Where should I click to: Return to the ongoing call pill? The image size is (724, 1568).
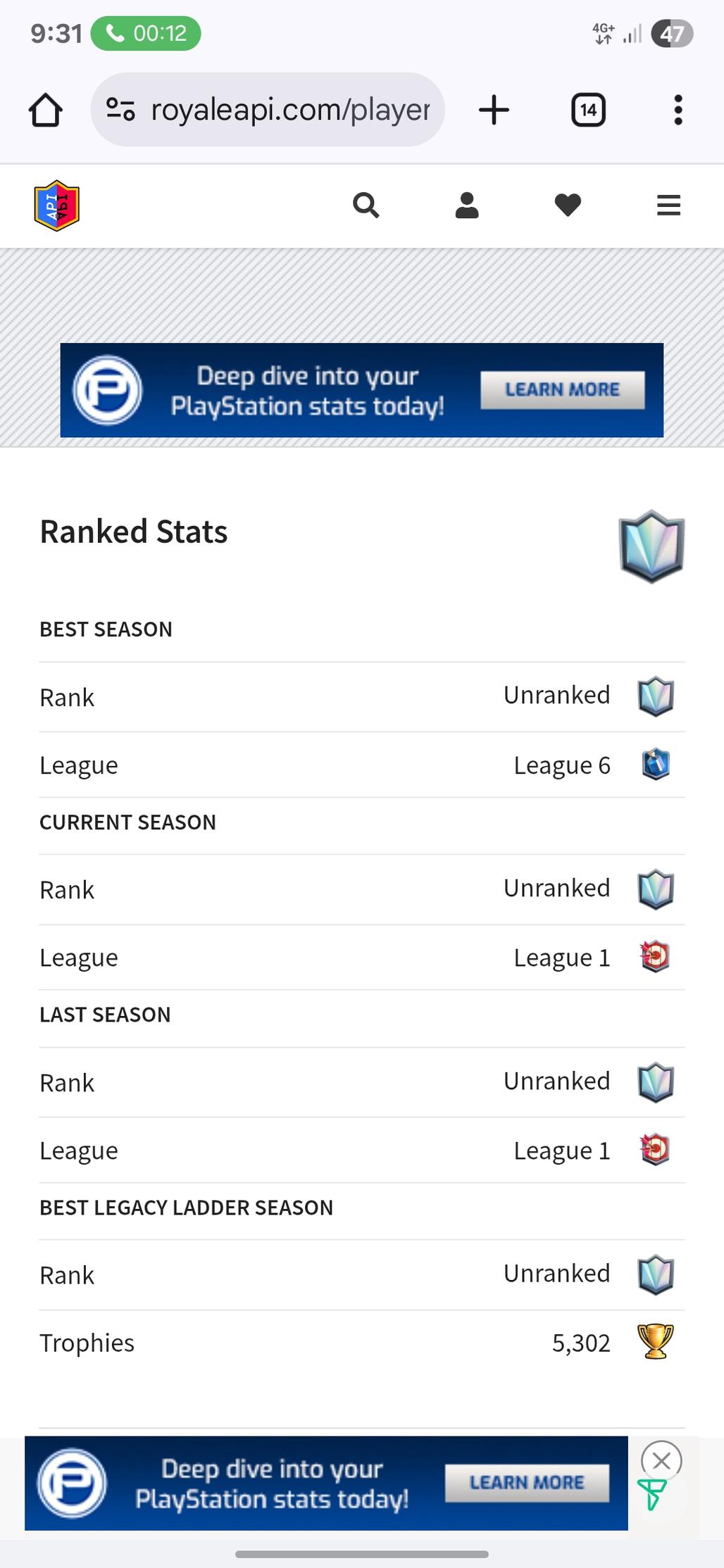(146, 34)
